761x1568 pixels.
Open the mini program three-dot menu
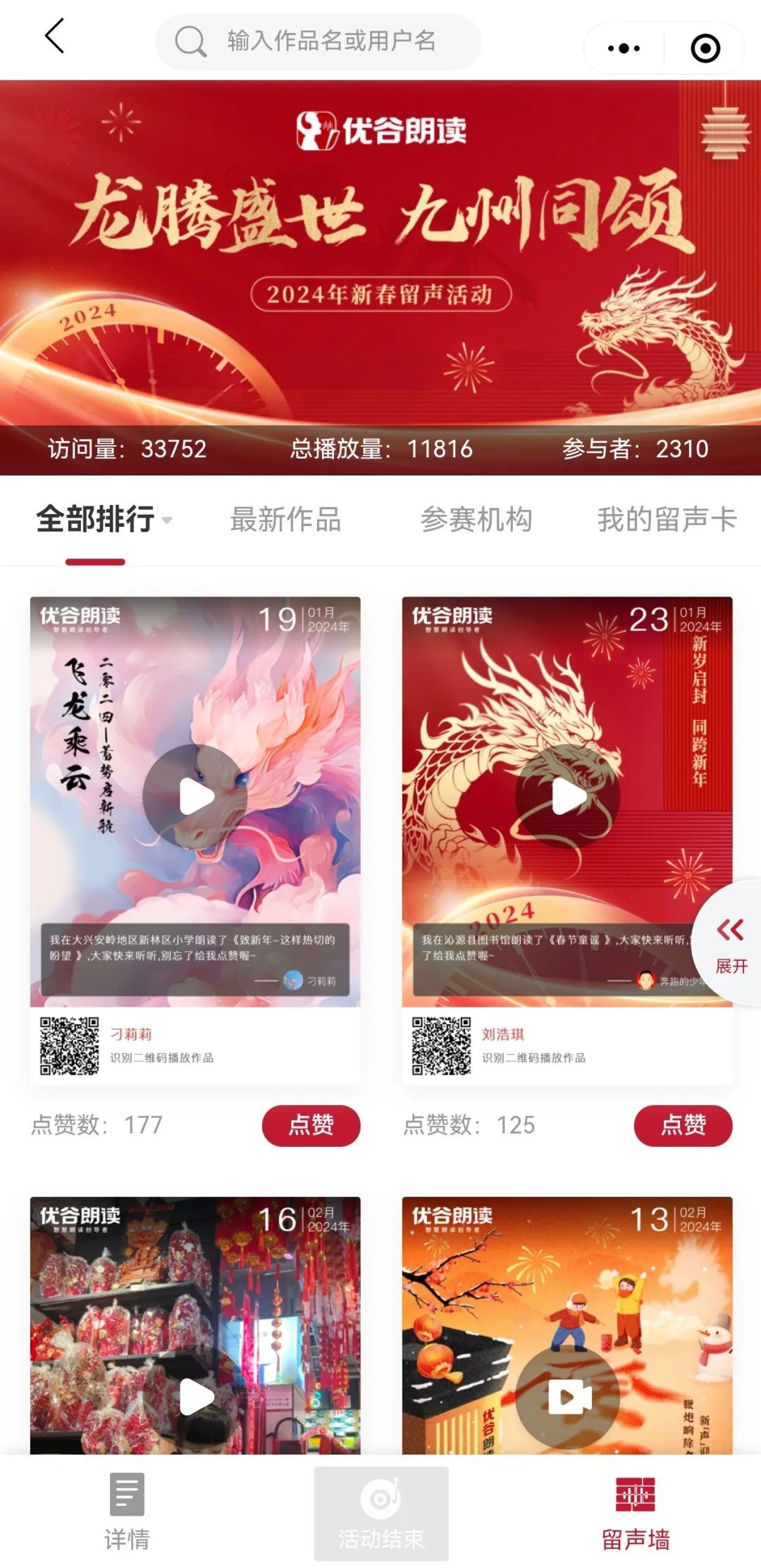tap(624, 49)
